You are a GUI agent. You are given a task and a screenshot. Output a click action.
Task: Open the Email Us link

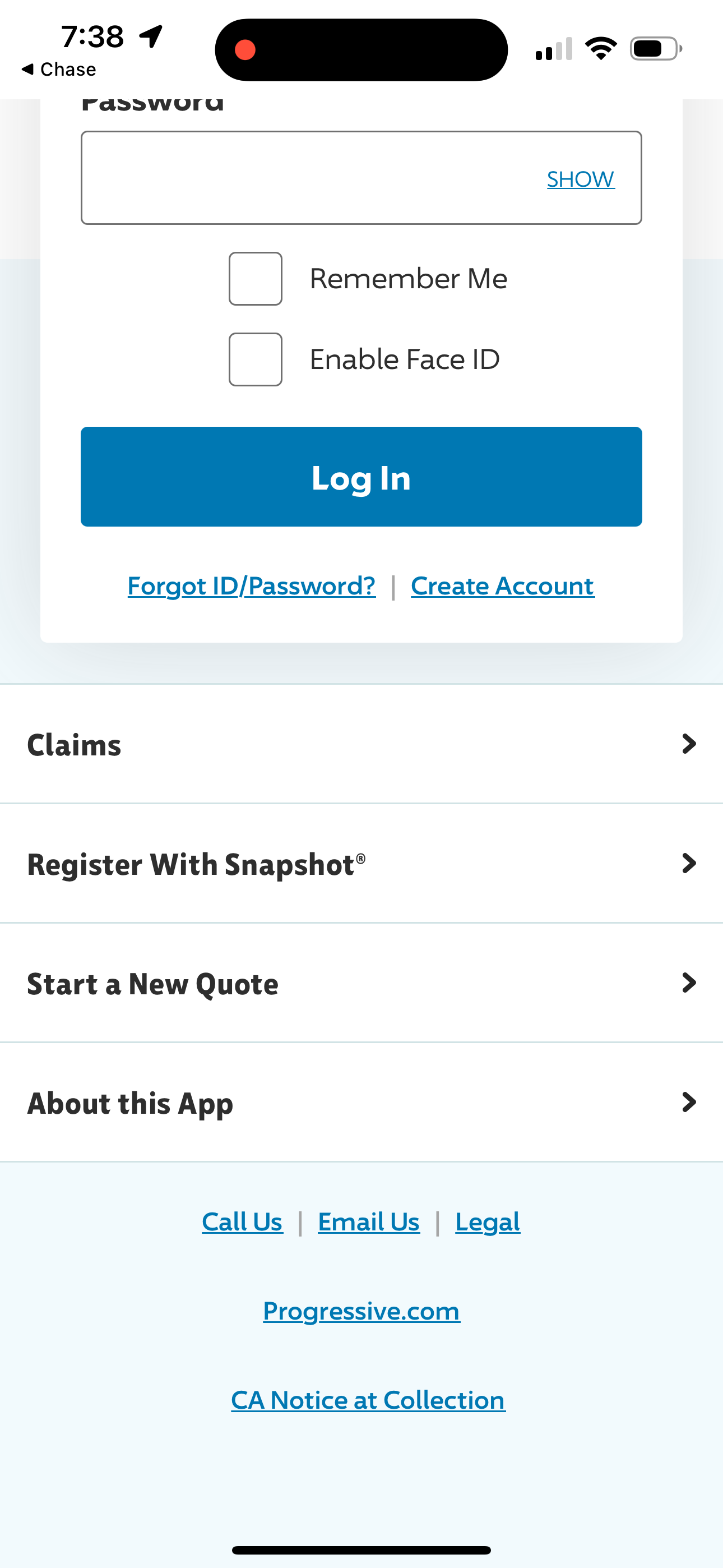click(368, 1221)
